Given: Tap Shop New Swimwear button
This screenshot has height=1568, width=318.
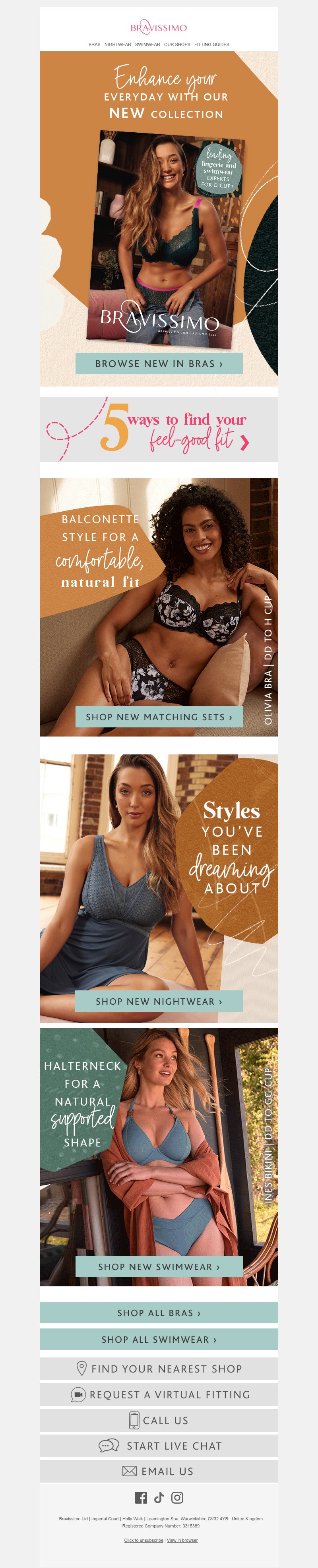Looking at the screenshot, I should [x=159, y=1267].
